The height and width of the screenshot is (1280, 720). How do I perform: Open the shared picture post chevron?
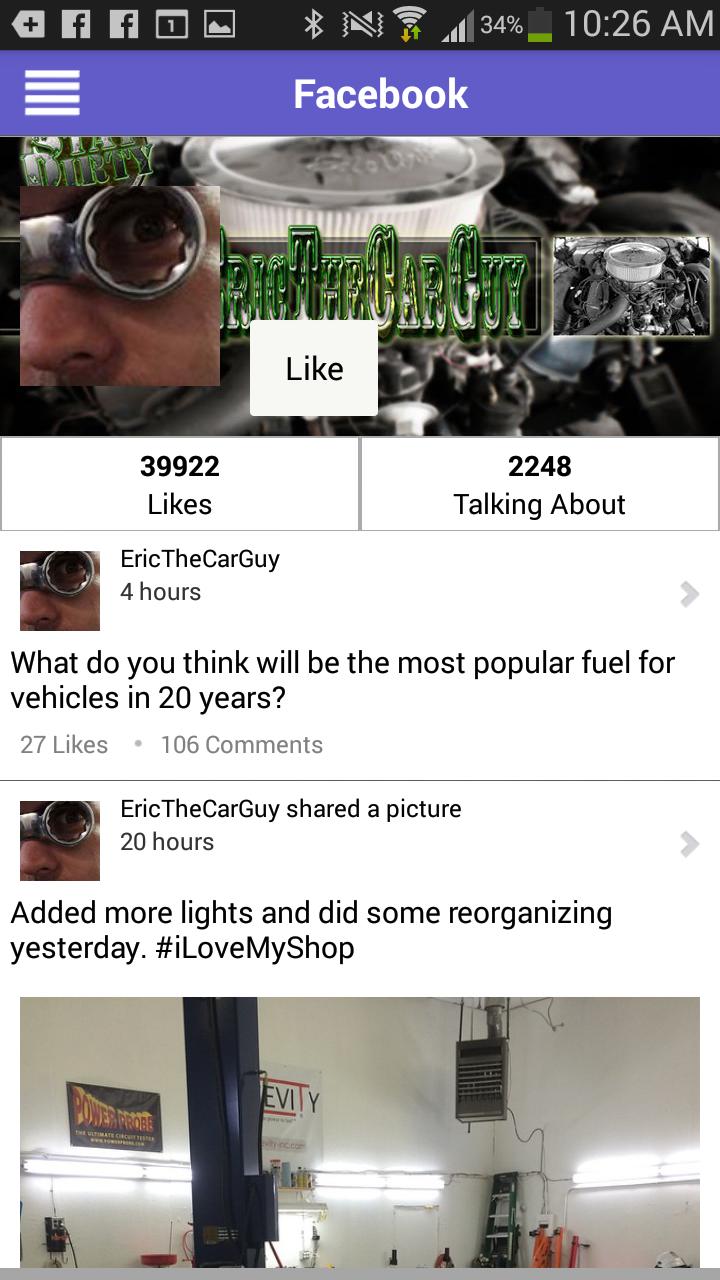point(689,844)
